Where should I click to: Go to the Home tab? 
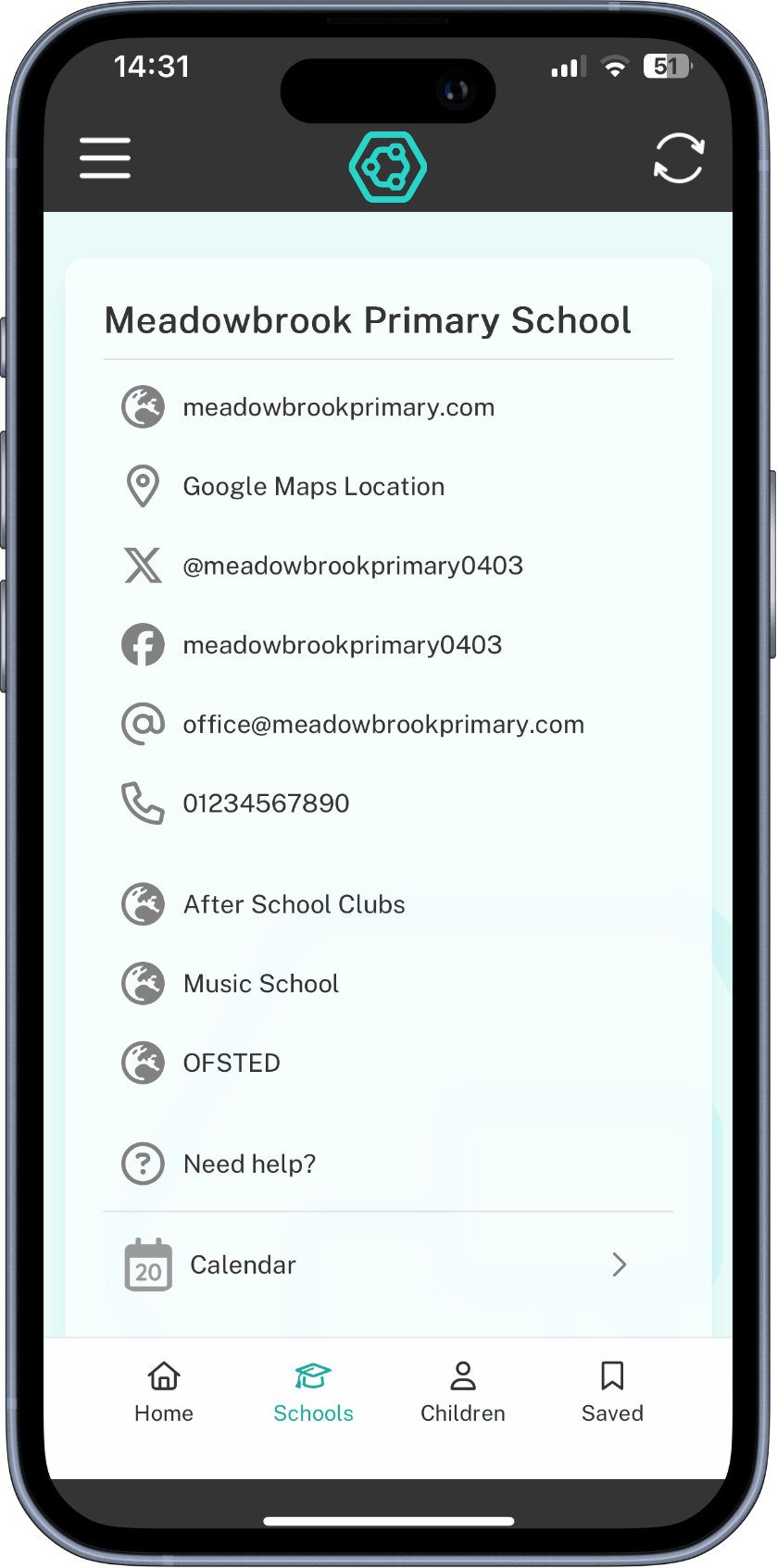[164, 1392]
